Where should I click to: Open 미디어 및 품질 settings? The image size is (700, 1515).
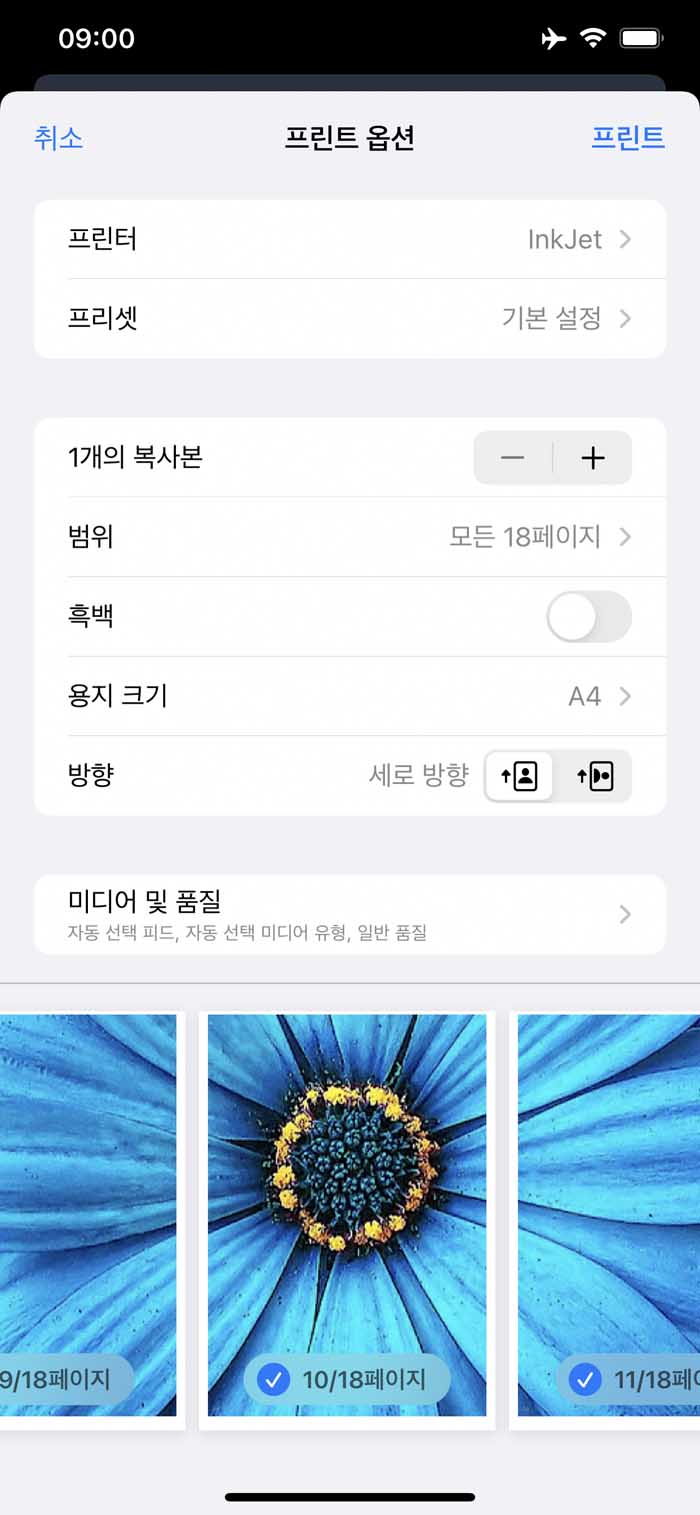pos(350,915)
